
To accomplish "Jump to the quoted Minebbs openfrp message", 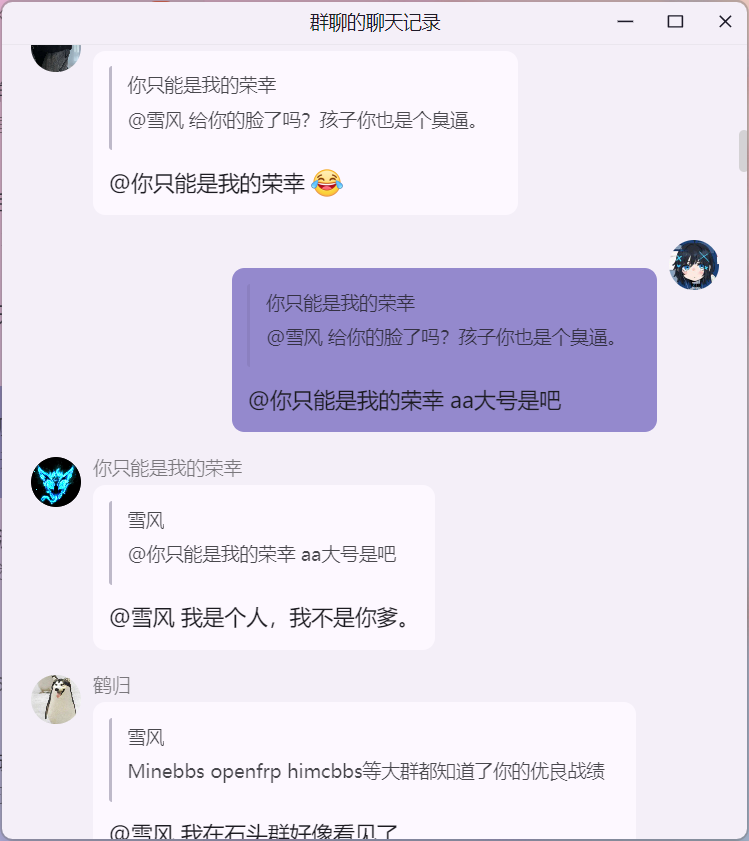I will (x=366, y=755).
